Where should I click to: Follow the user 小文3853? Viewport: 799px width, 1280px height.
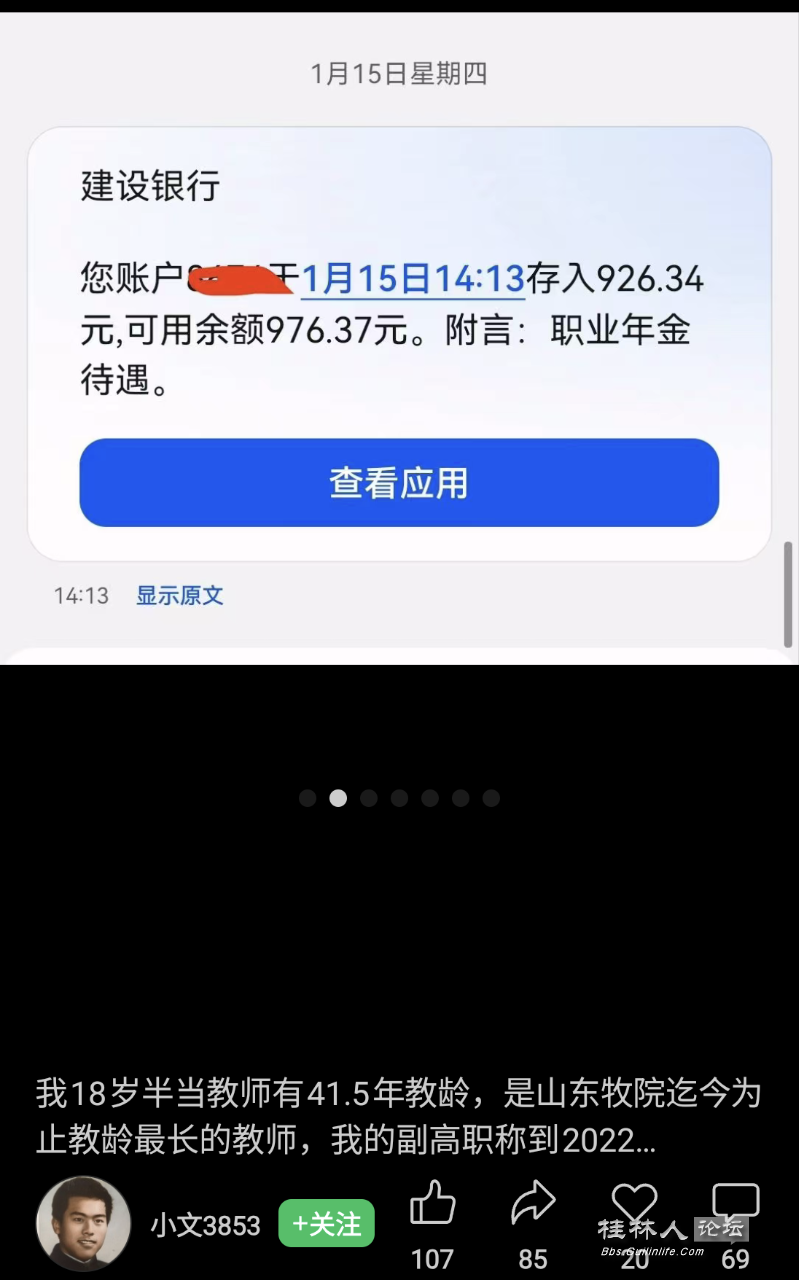point(326,1224)
